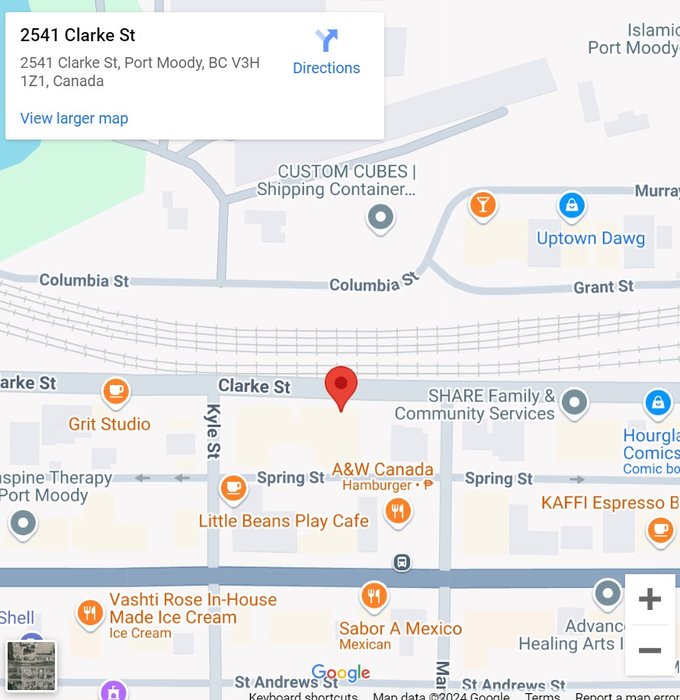
Task: Switch to satellite imagery thumbnail
Action: click(31, 666)
